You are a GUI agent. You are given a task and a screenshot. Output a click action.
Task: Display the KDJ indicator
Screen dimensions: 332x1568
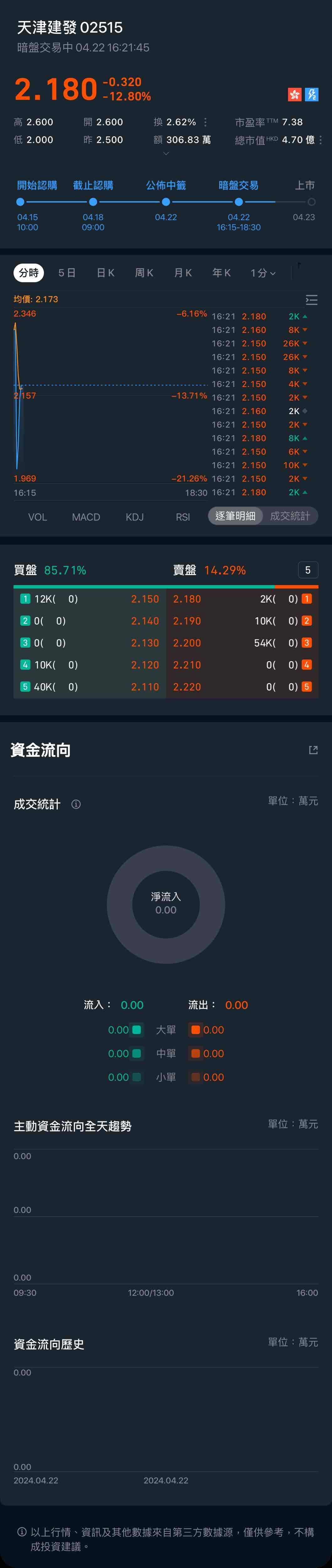click(134, 517)
